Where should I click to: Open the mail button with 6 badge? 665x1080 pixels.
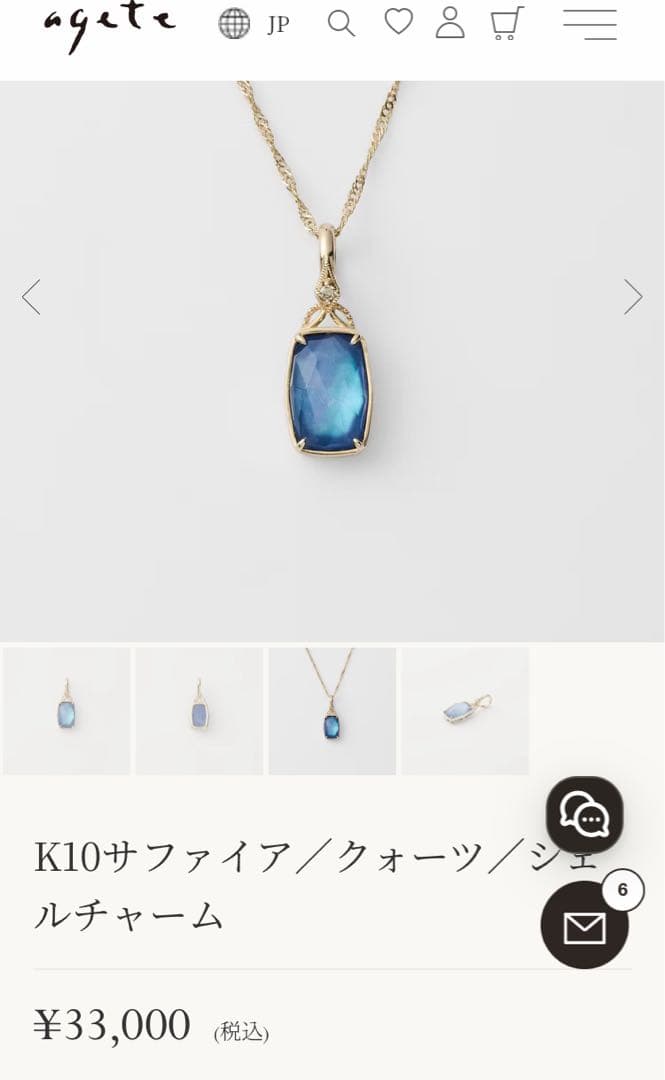tap(585, 925)
